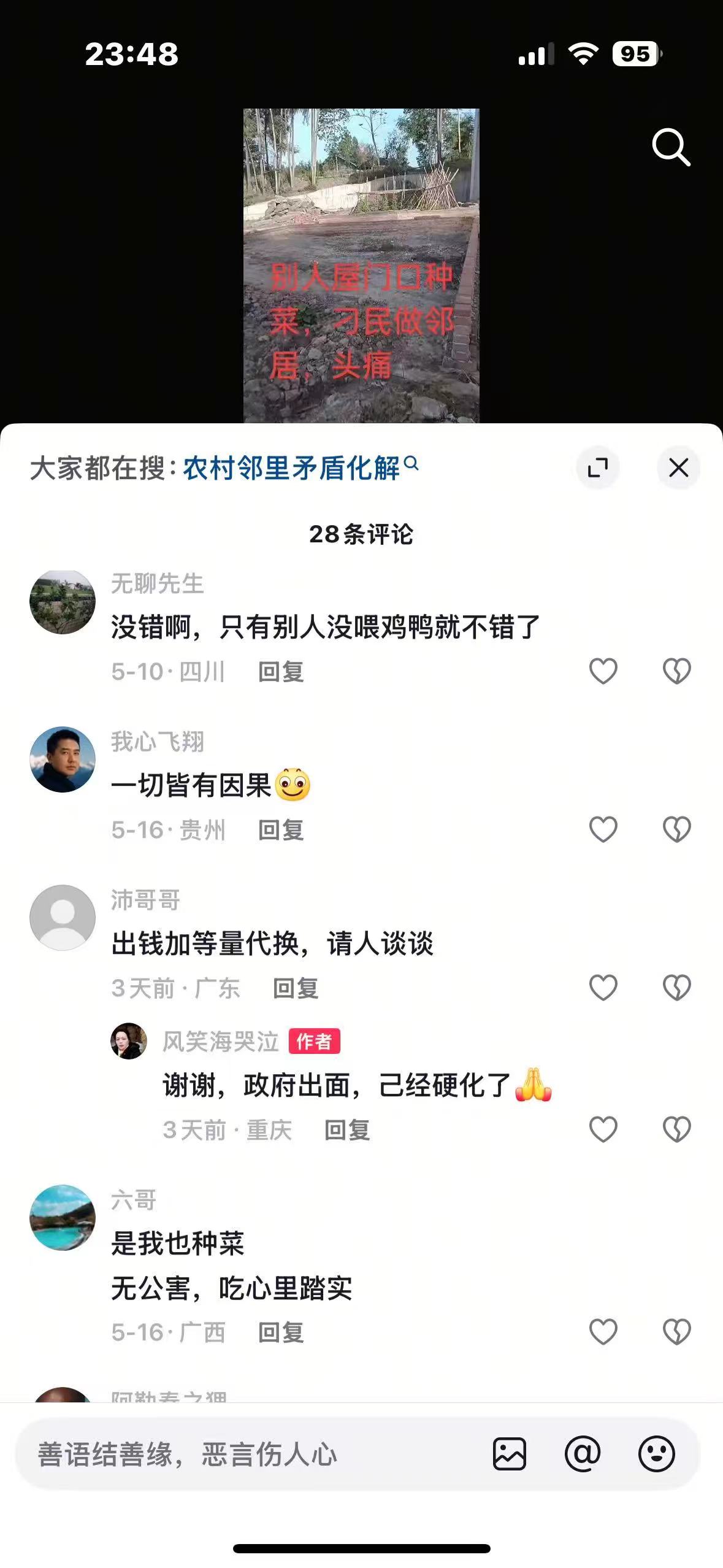This screenshot has width=723, height=1568.
Task: Like 沛哥哥's comment
Action: point(603,988)
